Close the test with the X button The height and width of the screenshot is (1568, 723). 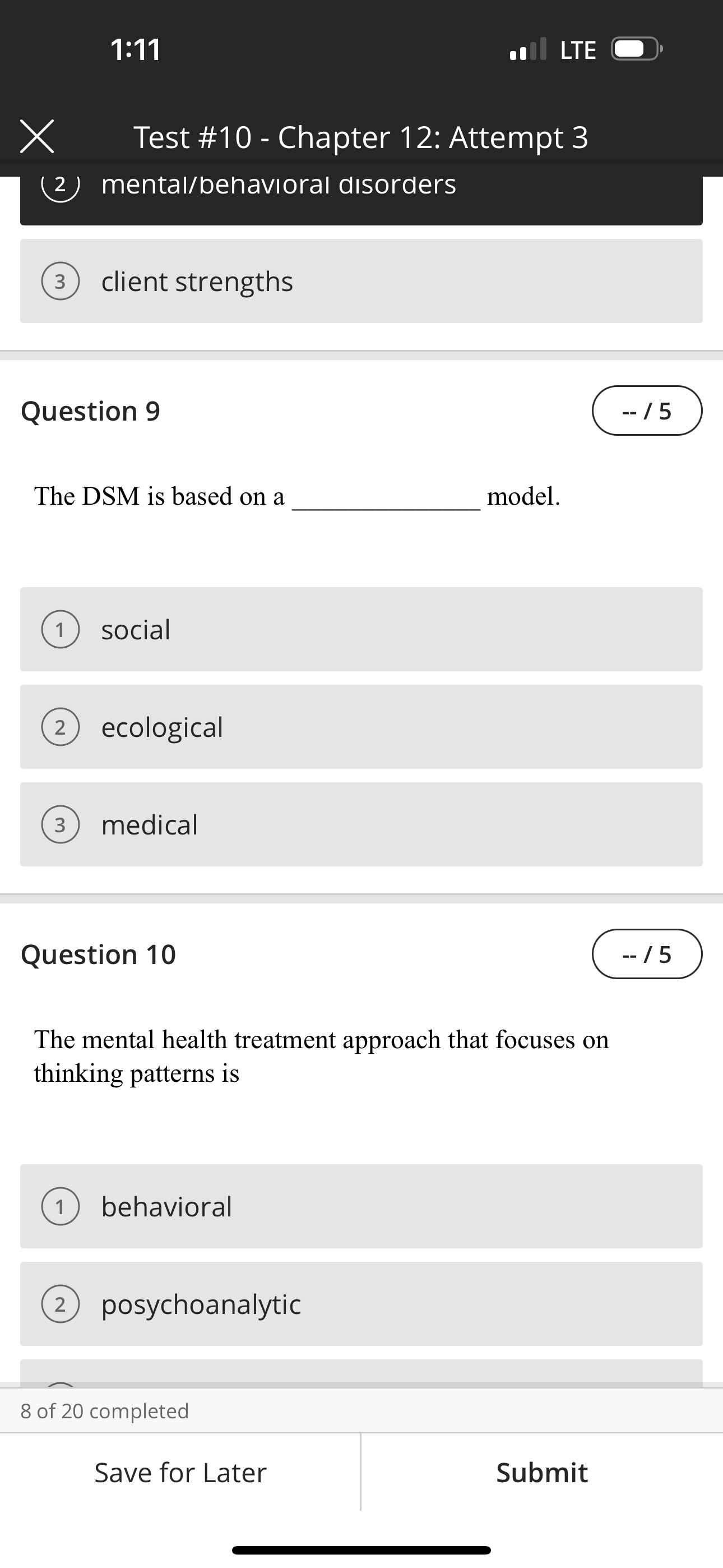38,137
